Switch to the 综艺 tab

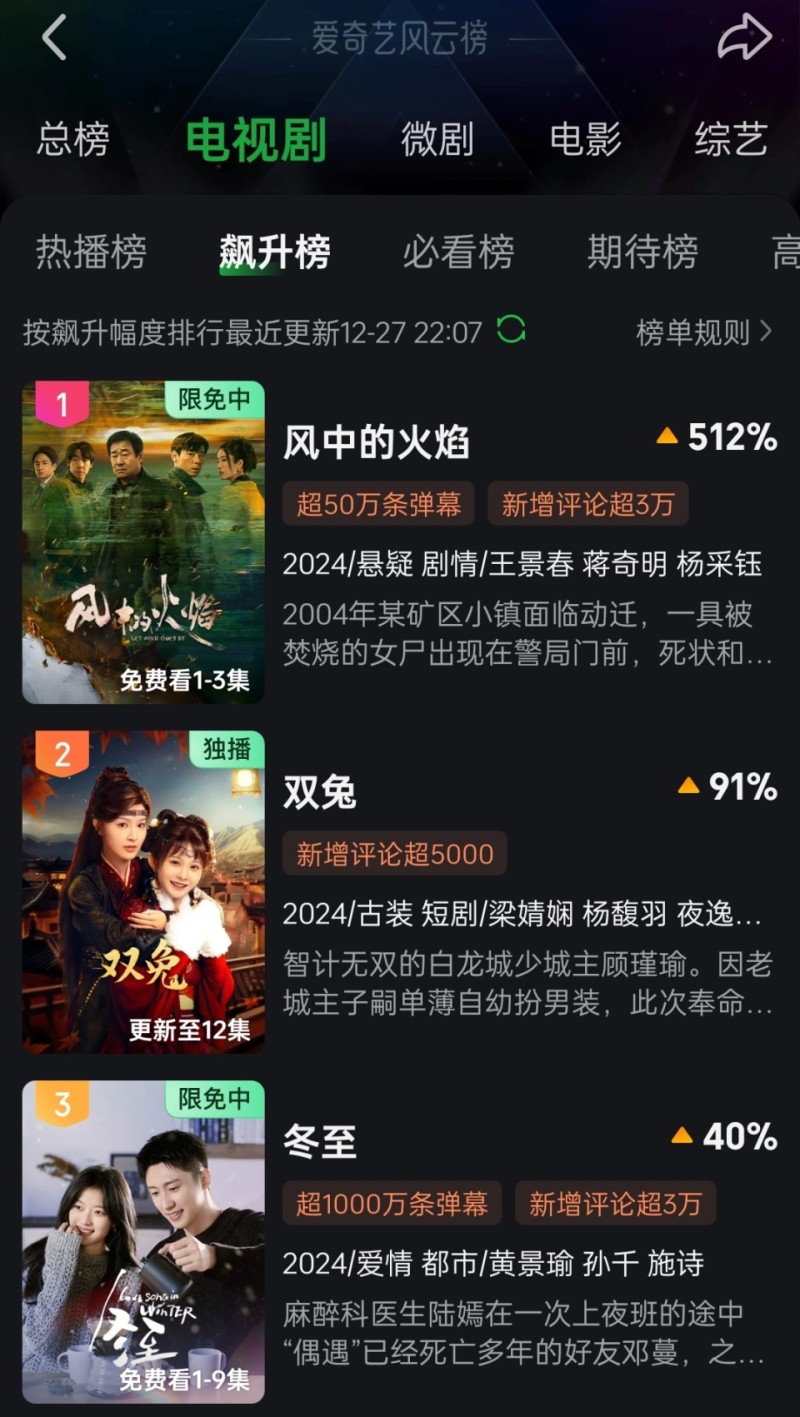[731, 139]
